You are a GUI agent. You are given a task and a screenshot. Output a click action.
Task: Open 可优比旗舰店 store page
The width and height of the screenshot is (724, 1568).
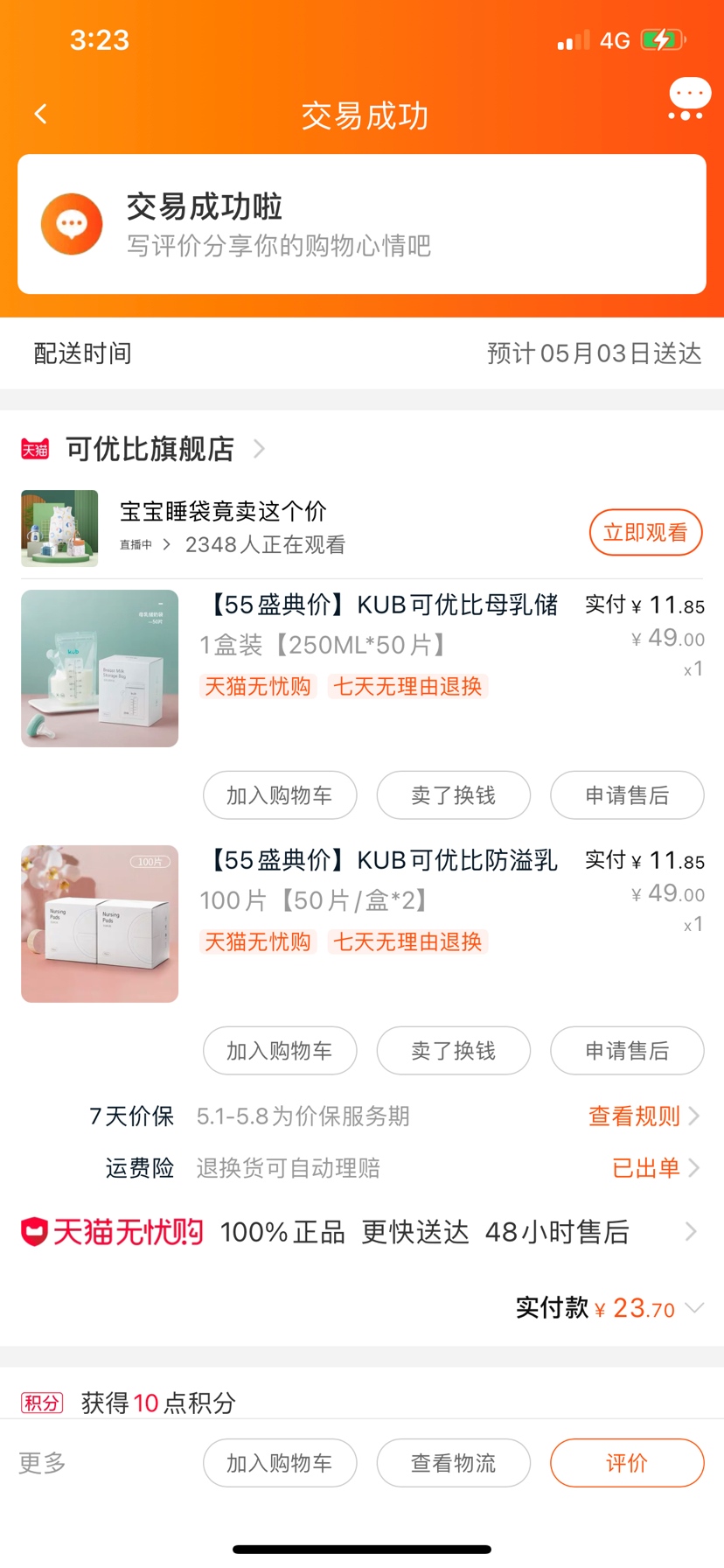click(149, 449)
